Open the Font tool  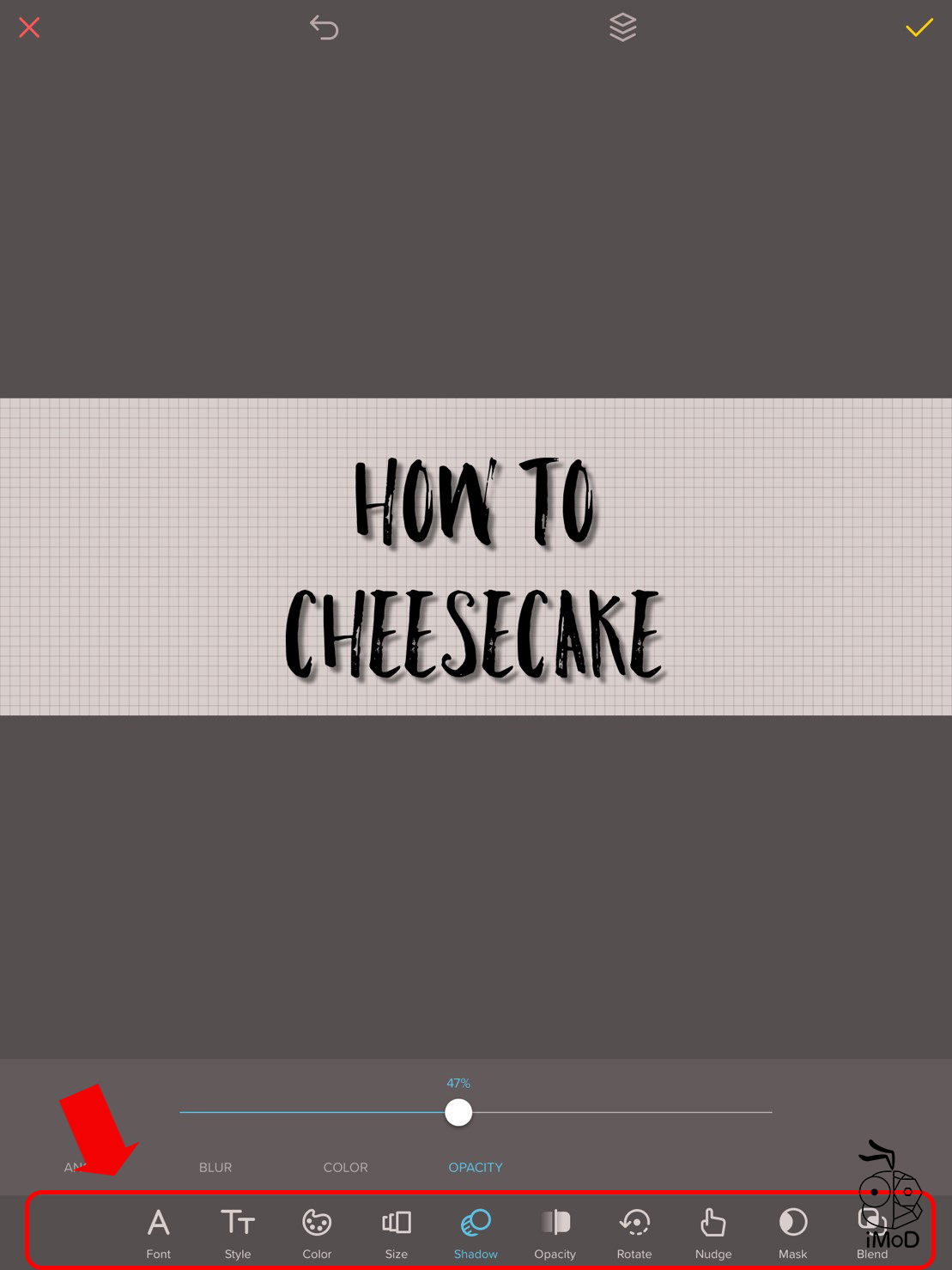tap(158, 1231)
